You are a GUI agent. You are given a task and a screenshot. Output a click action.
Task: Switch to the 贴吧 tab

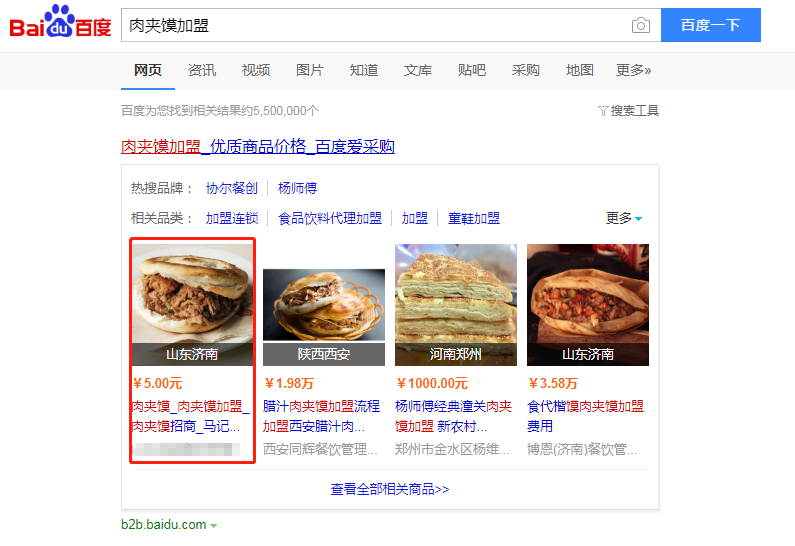(472, 70)
